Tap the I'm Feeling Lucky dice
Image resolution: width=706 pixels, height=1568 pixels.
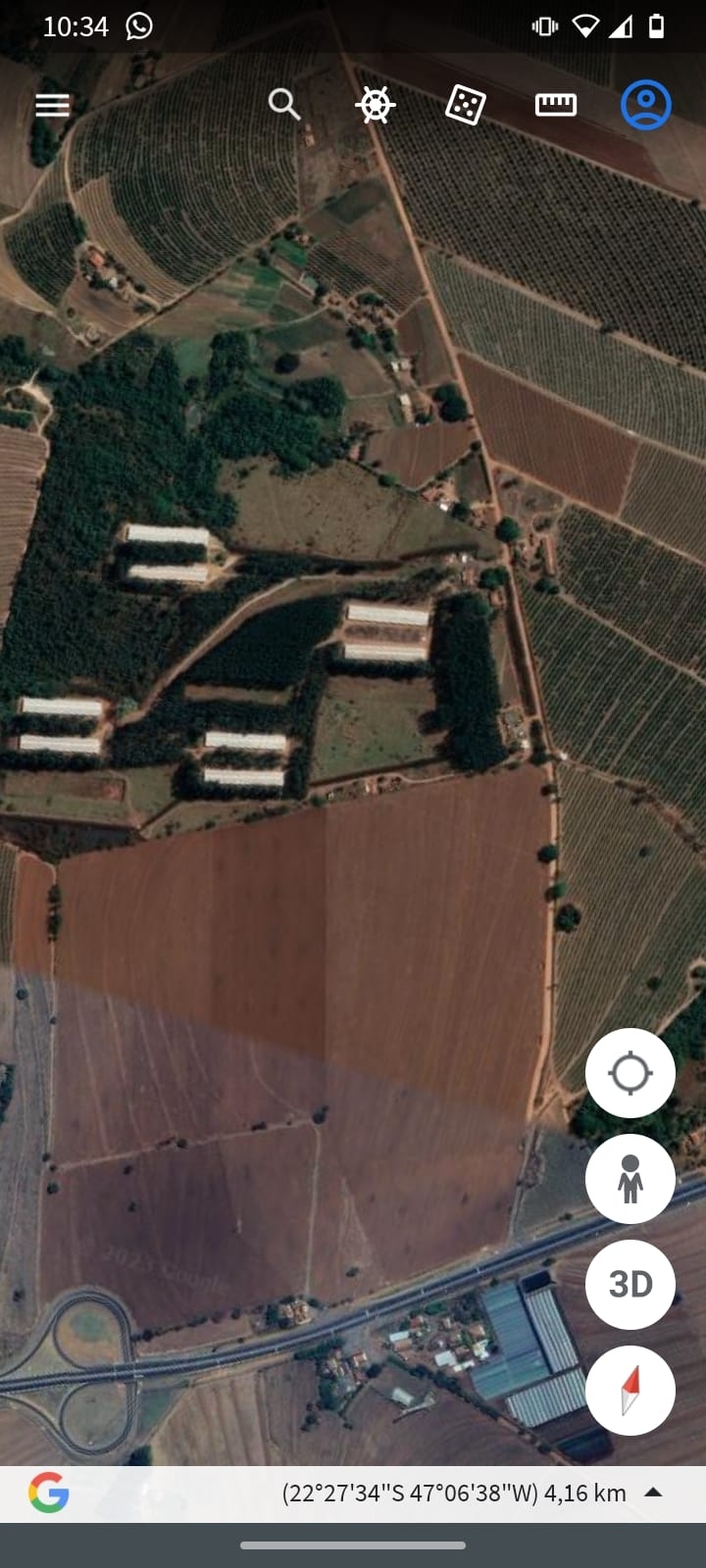pos(465,105)
